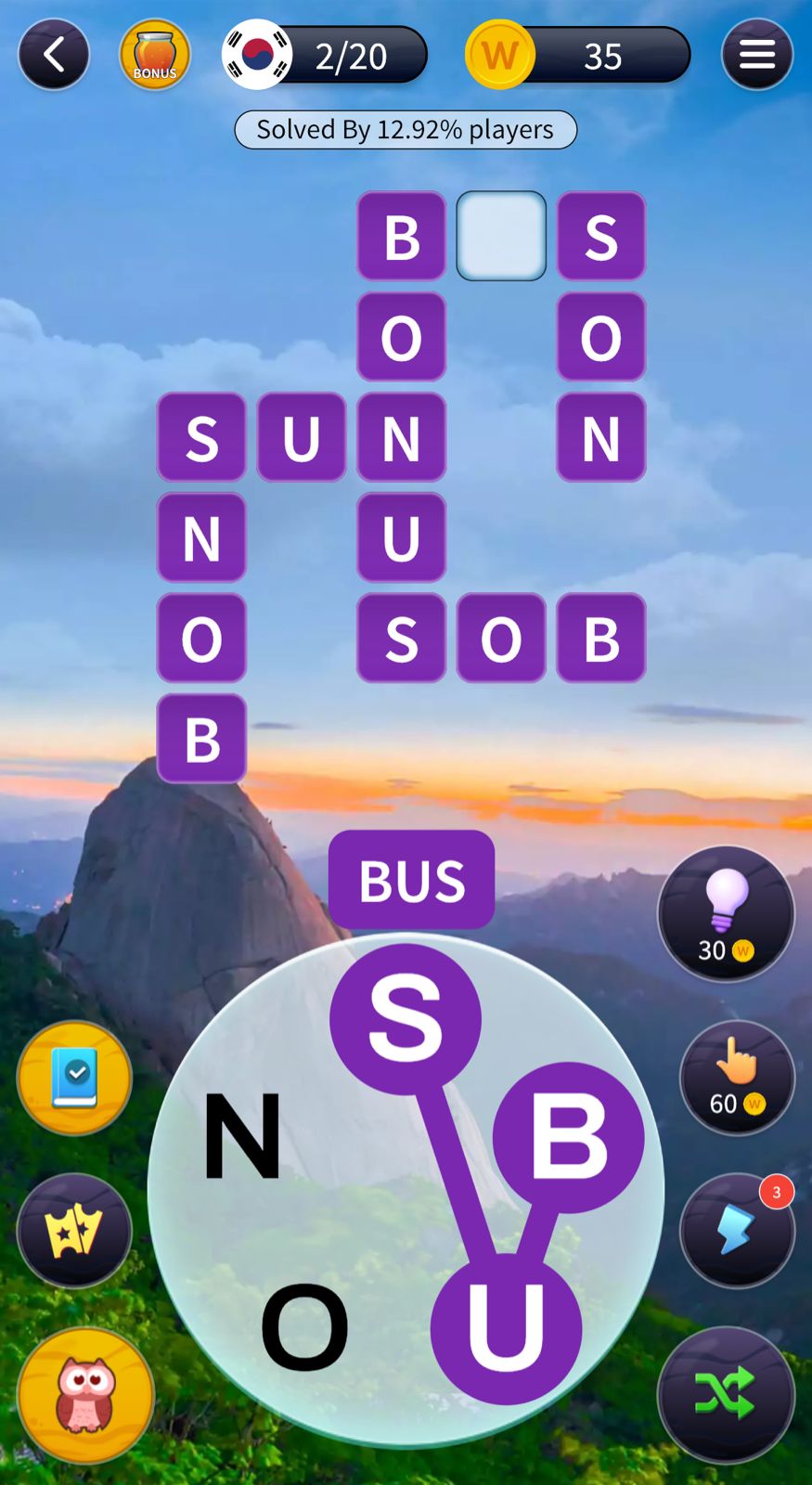Tap the owl character button
This screenshot has width=812, height=1485.
click(x=85, y=1395)
